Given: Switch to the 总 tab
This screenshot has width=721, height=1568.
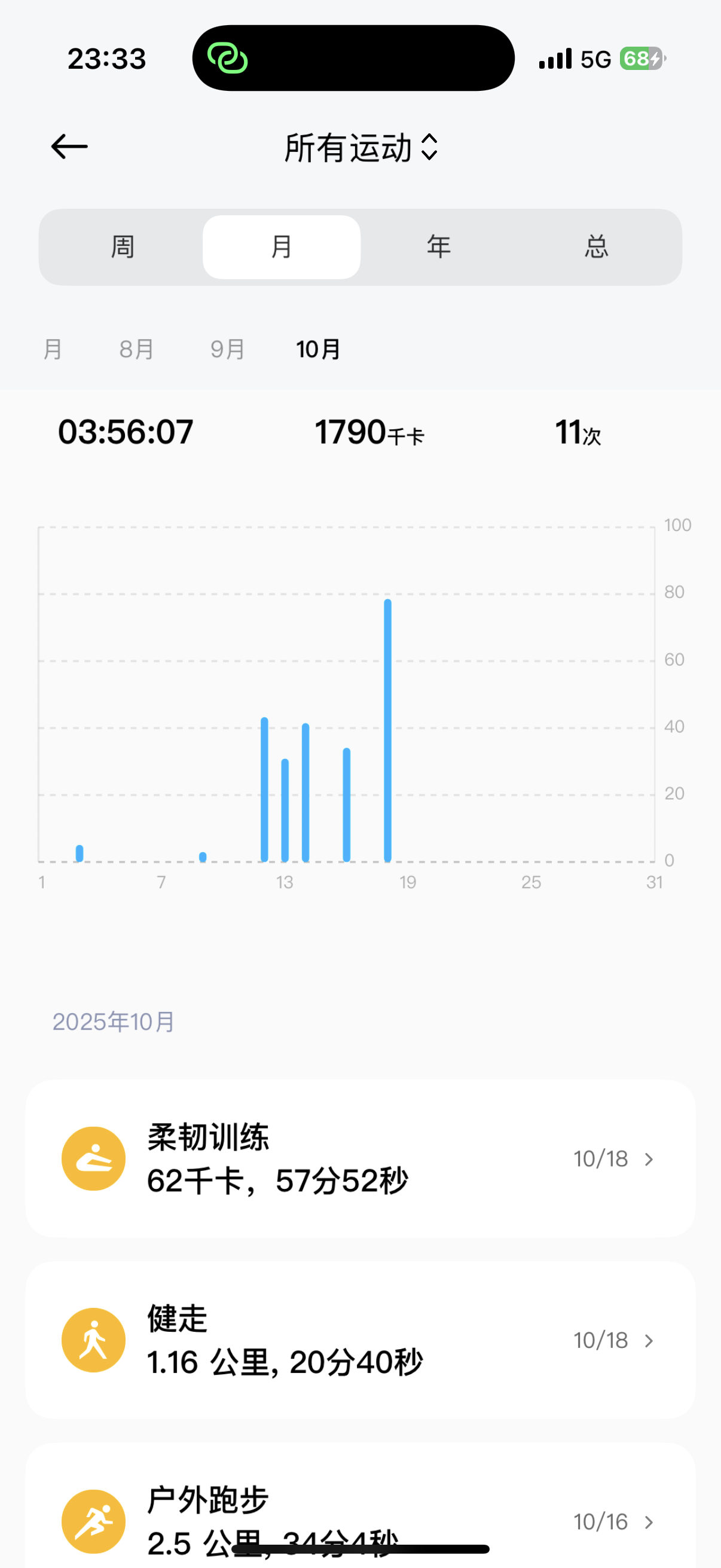Looking at the screenshot, I should 597,247.
